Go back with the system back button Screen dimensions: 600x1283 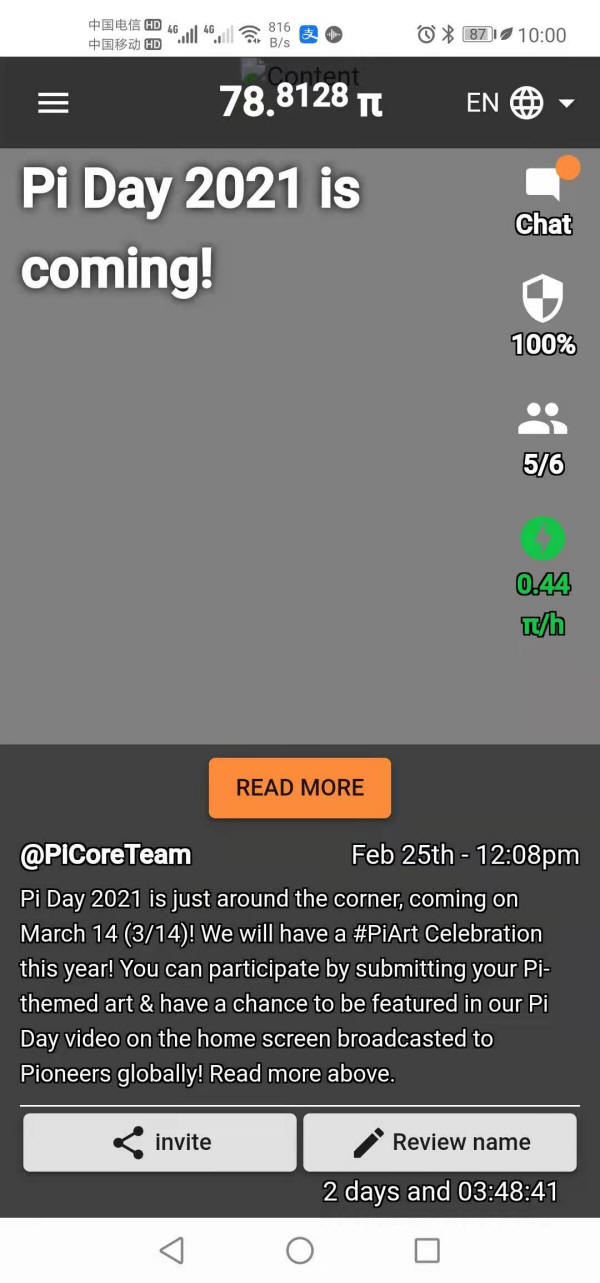(172, 1250)
